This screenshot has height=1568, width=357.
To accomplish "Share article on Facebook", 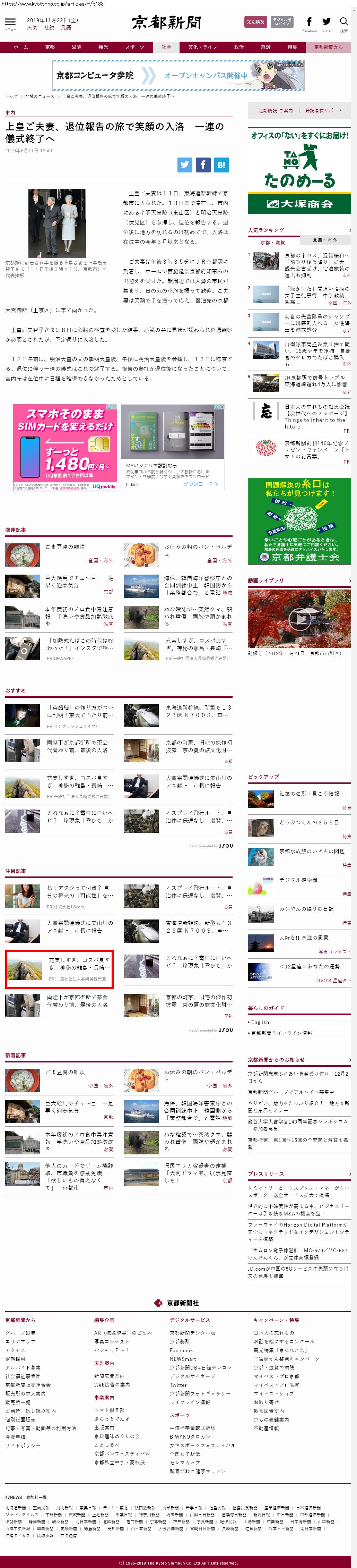I will tap(203, 164).
